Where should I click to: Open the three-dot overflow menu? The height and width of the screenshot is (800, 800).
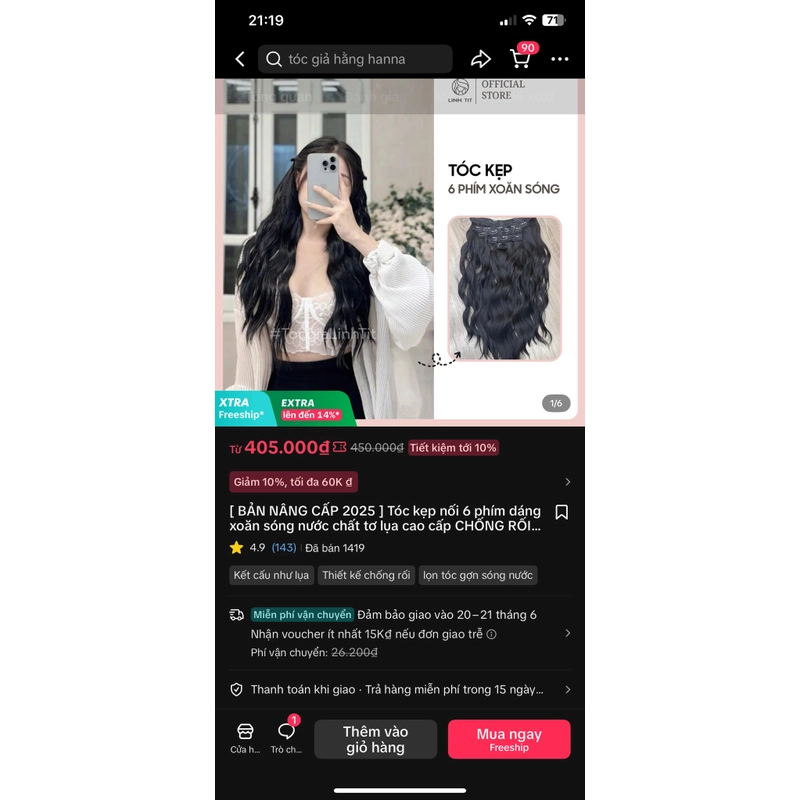559,59
